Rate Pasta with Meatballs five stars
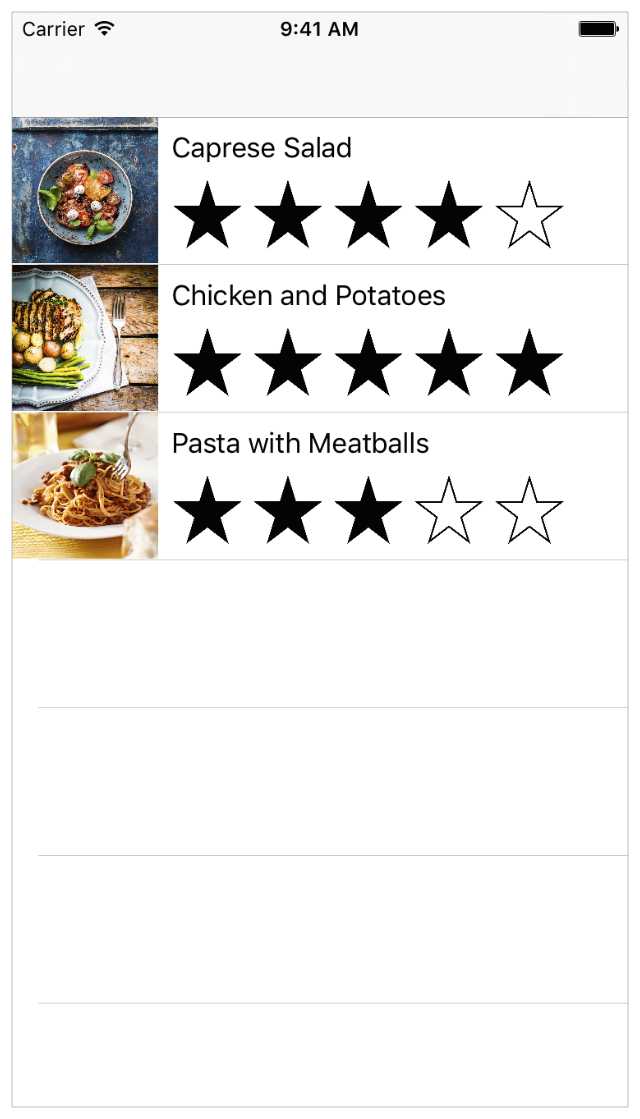 [x=529, y=510]
